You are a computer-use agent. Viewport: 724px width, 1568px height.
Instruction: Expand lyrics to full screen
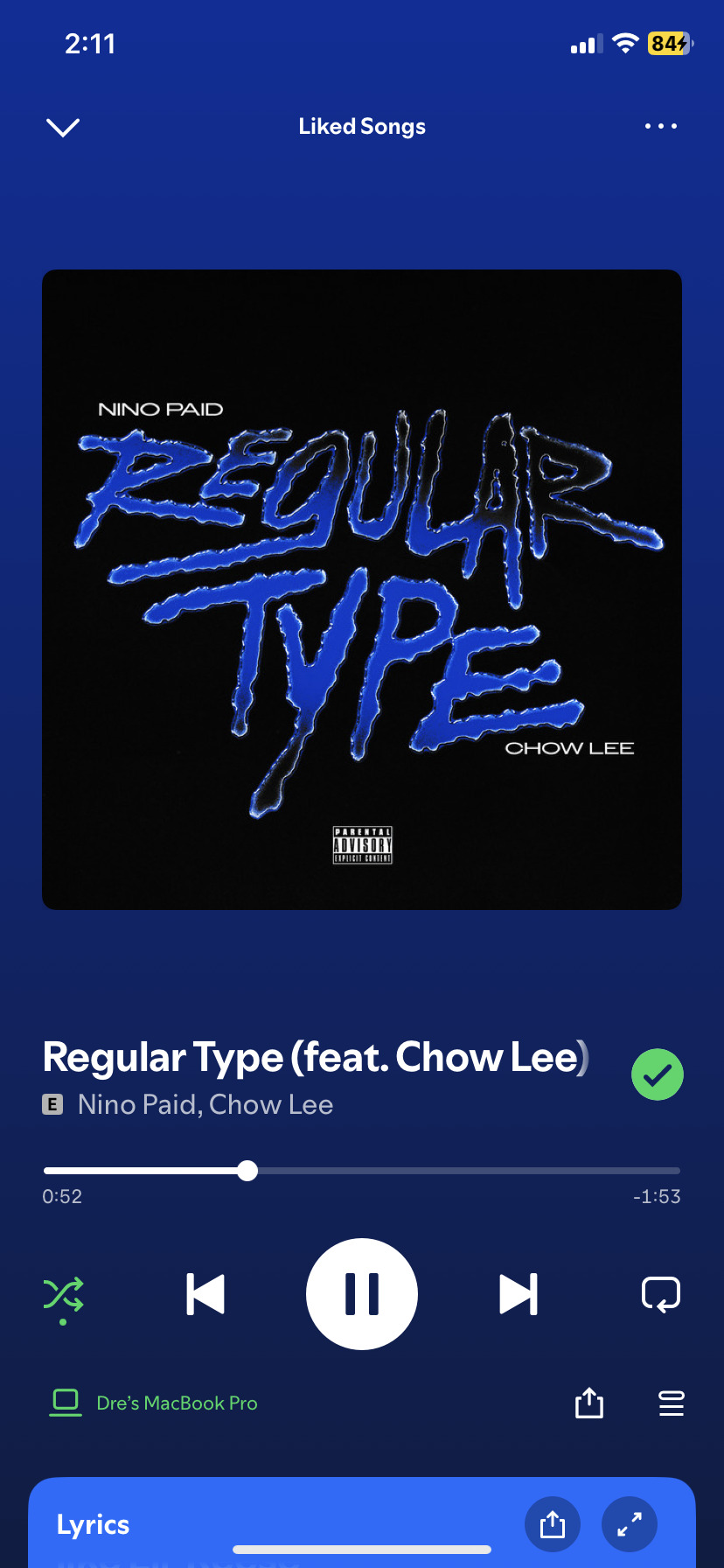point(629,1524)
